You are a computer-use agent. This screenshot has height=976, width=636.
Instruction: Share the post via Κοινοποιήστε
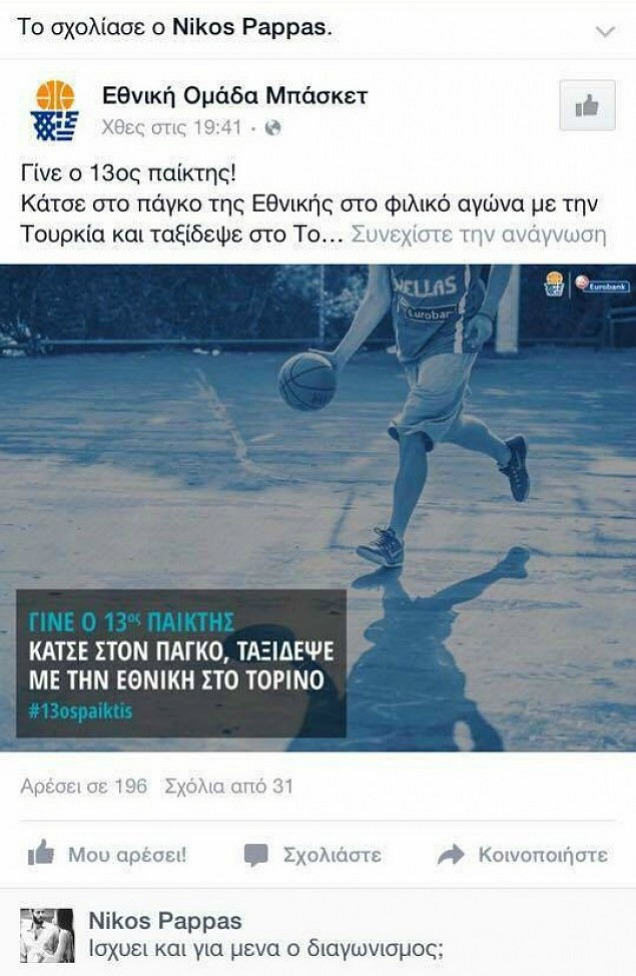pos(522,855)
